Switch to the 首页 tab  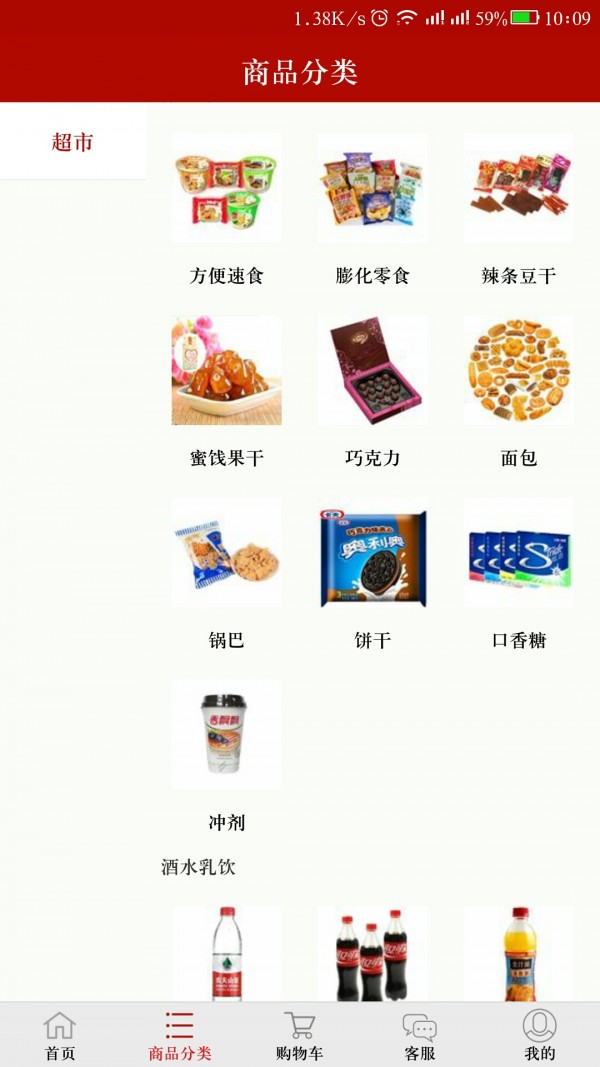click(x=60, y=1035)
